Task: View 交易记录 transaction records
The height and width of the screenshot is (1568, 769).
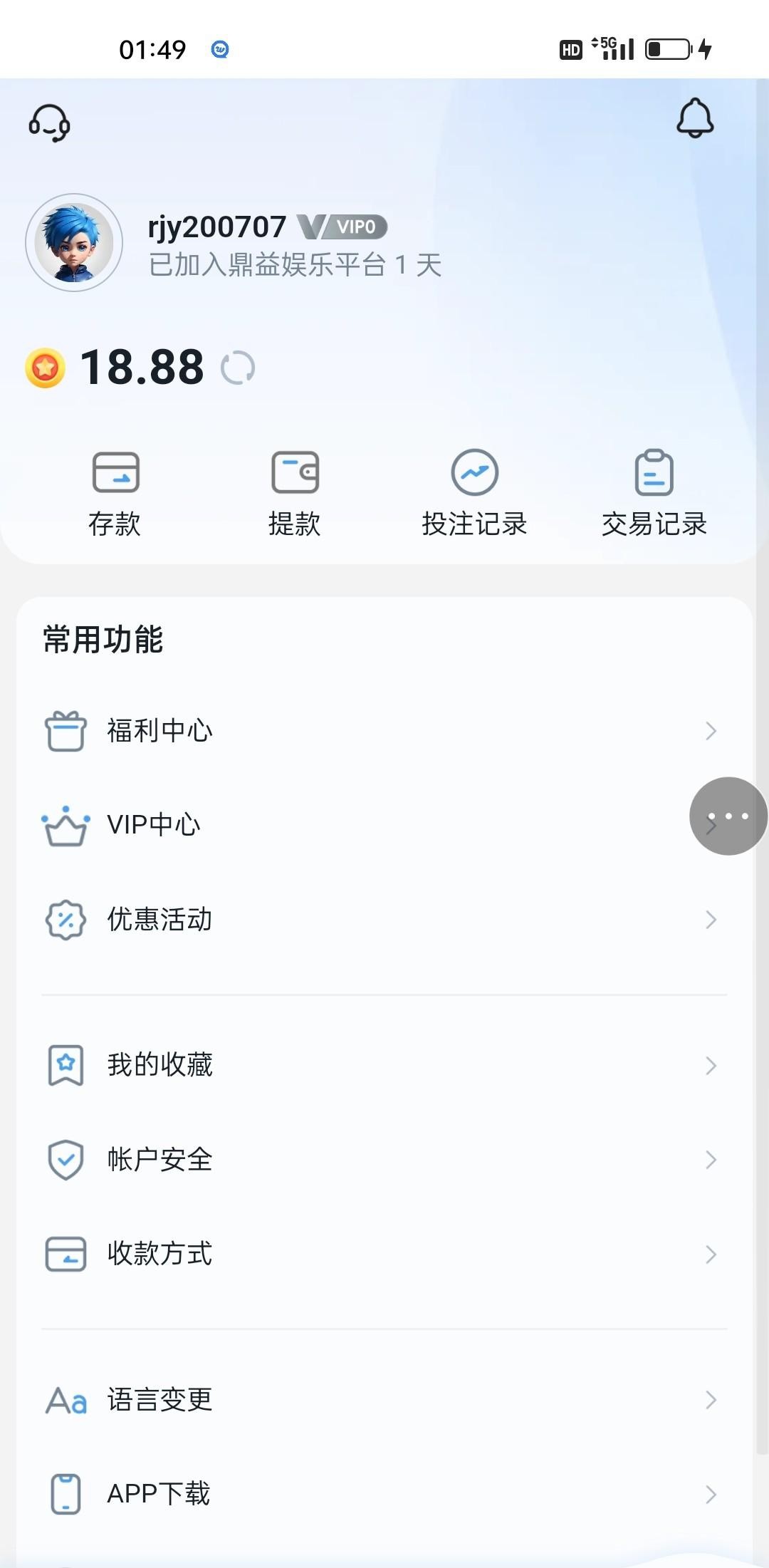Action: click(x=654, y=493)
